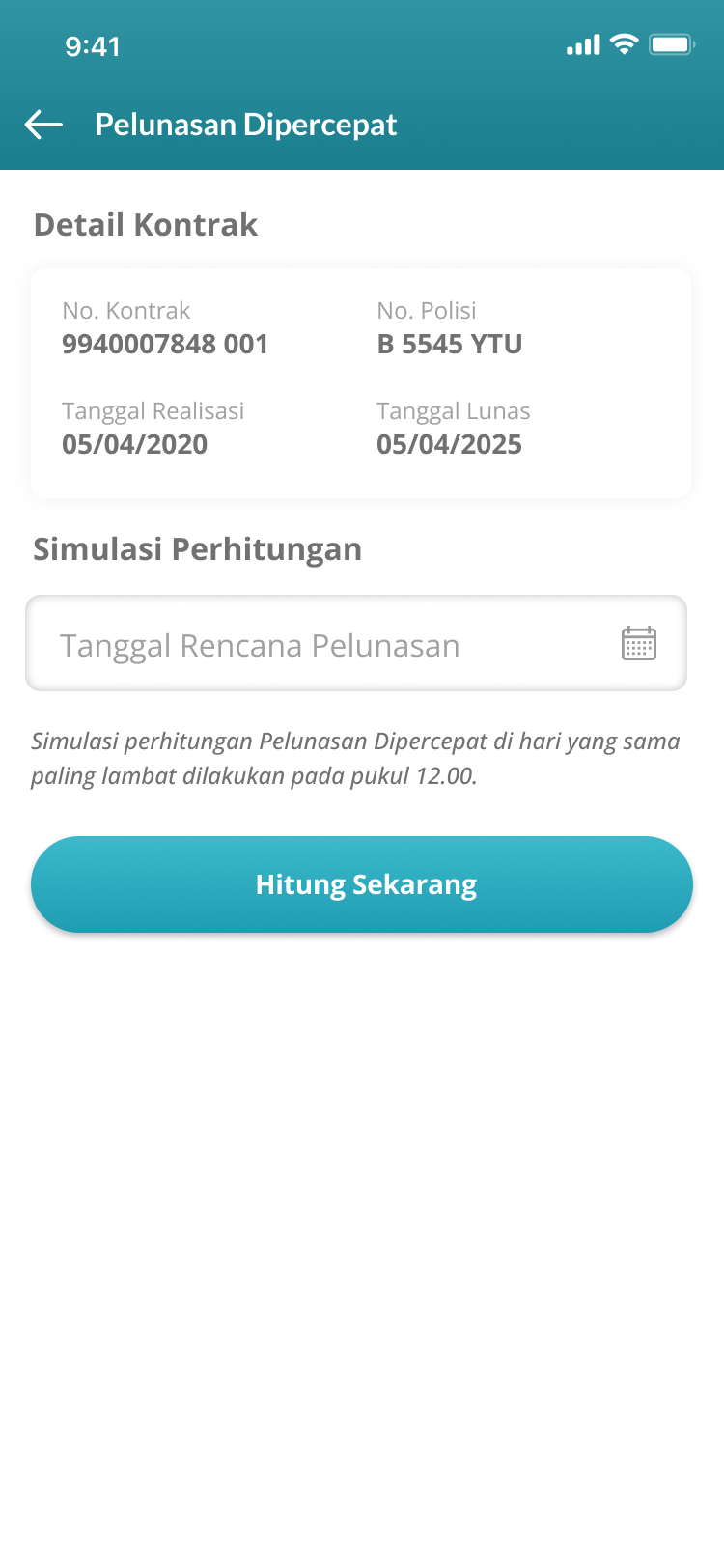Select the calendar grid icon inside the field
The image size is (724, 1568).
coord(639,643)
